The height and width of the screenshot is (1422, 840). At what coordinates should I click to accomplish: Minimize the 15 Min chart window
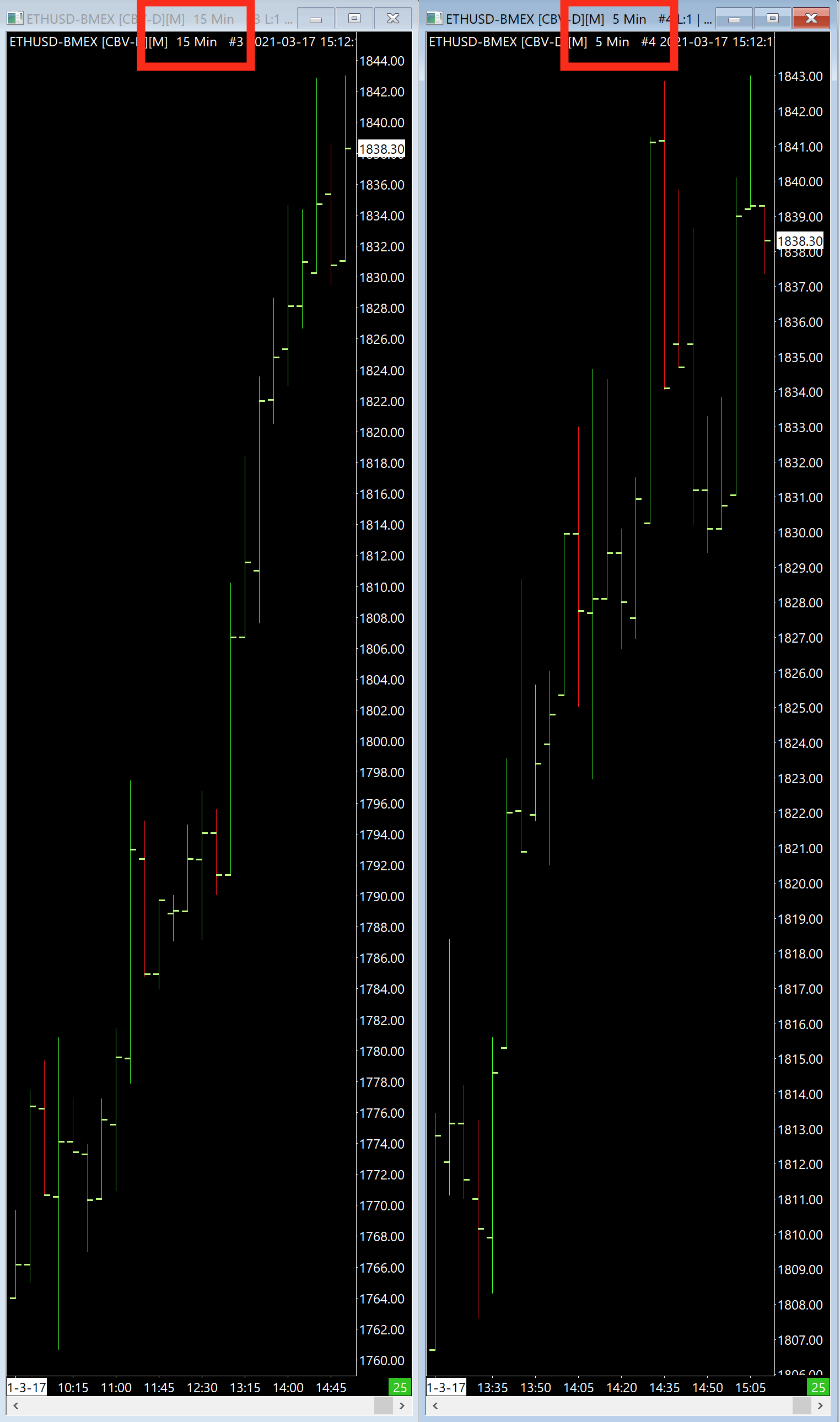[x=316, y=19]
